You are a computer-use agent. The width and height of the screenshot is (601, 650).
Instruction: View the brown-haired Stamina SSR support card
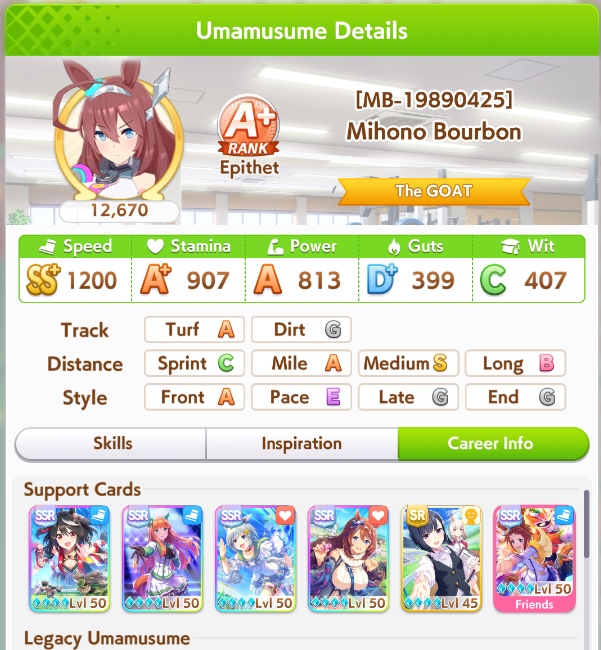click(x=348, y=558)
